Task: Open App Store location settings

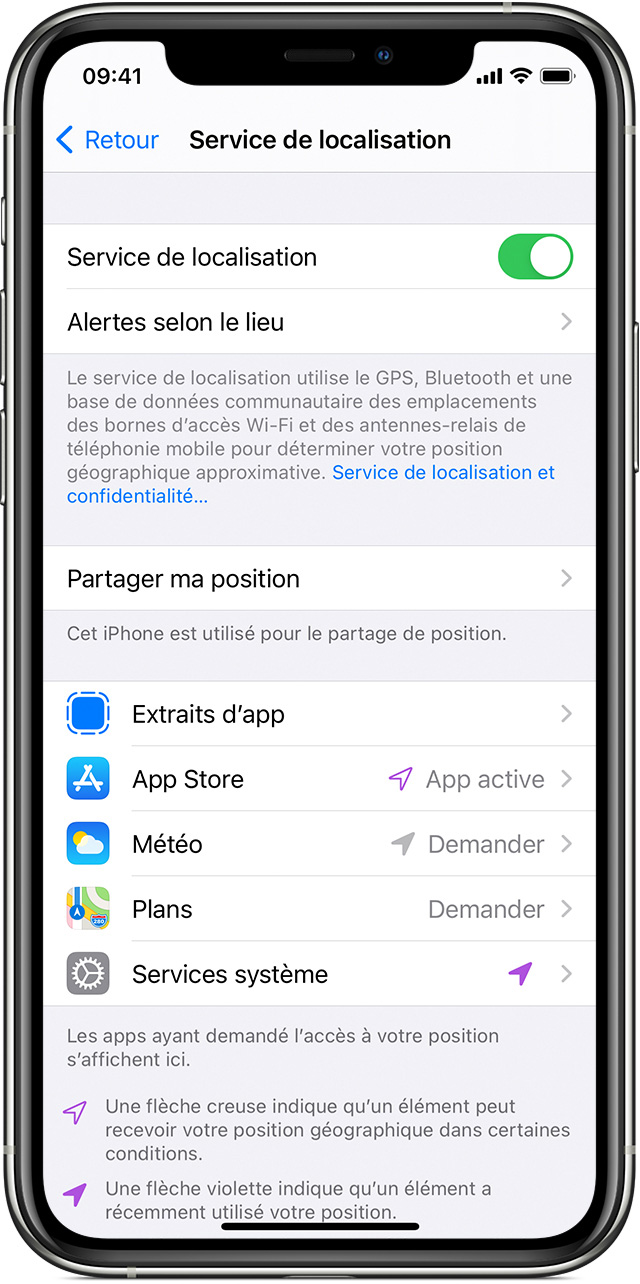Action: pyautogui.click(x=319, y=779)
